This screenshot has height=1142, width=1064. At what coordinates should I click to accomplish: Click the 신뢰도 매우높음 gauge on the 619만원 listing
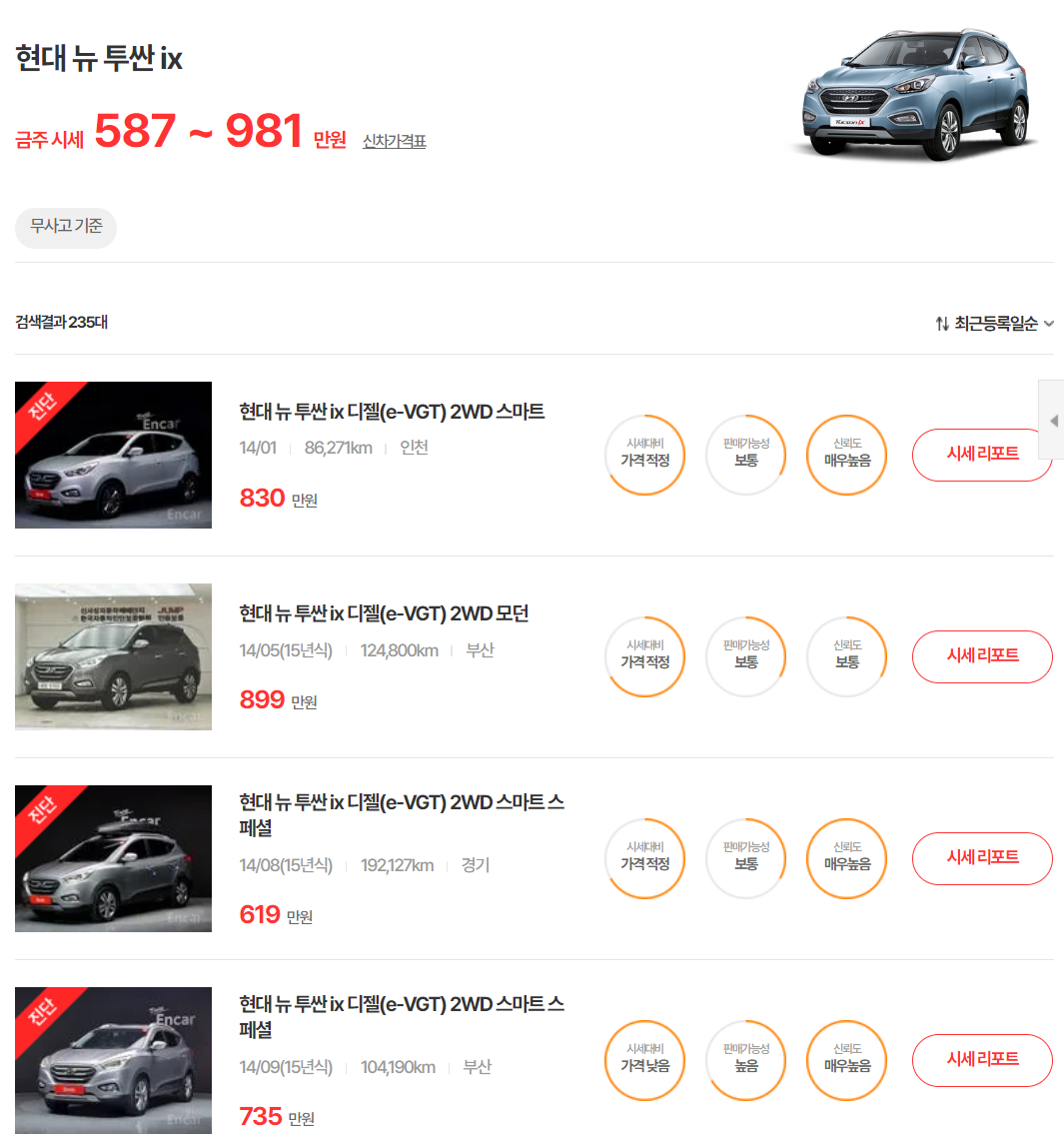(x=845, y=858)
